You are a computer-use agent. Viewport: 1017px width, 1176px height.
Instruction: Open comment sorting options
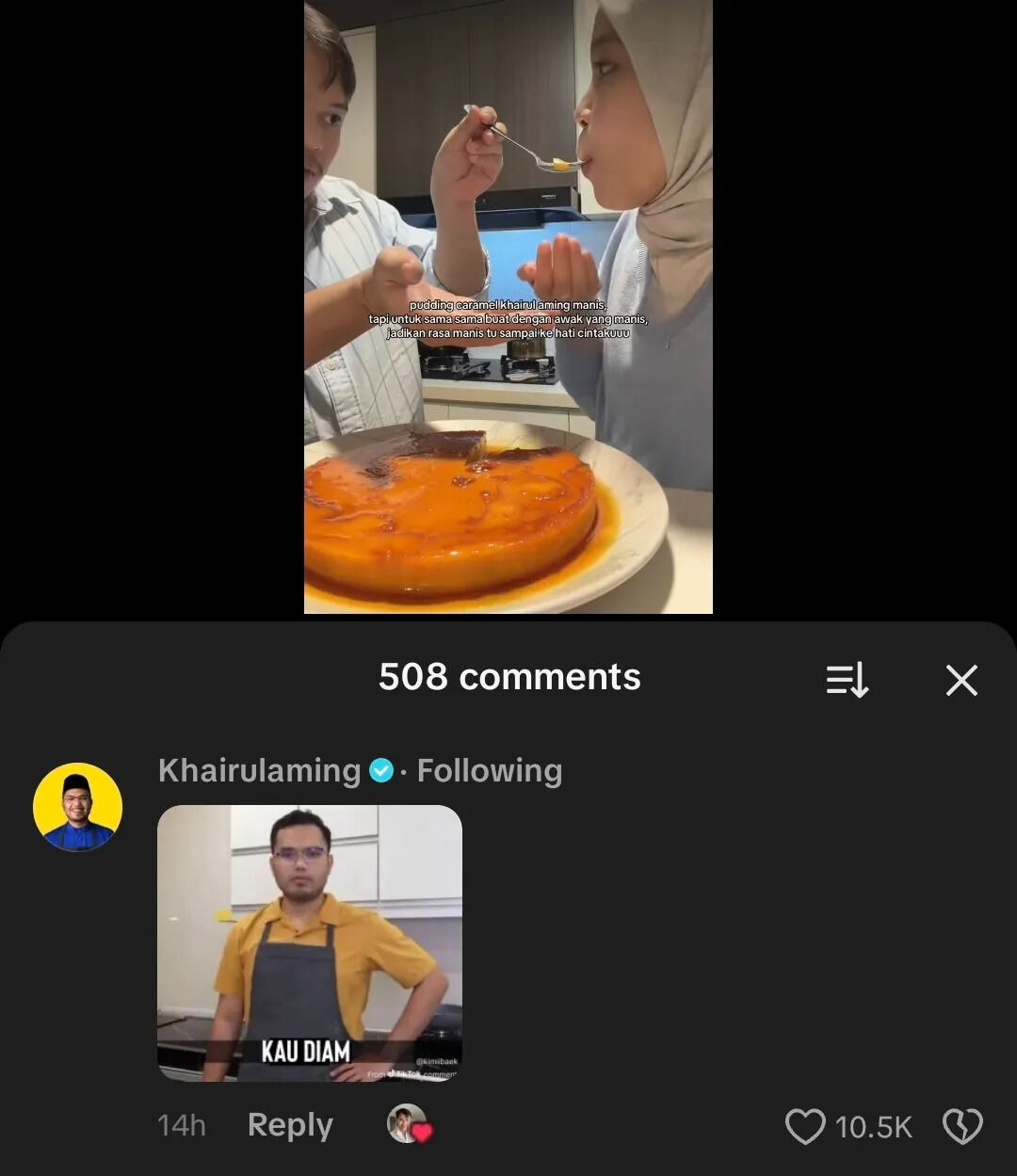coord(847,680)
